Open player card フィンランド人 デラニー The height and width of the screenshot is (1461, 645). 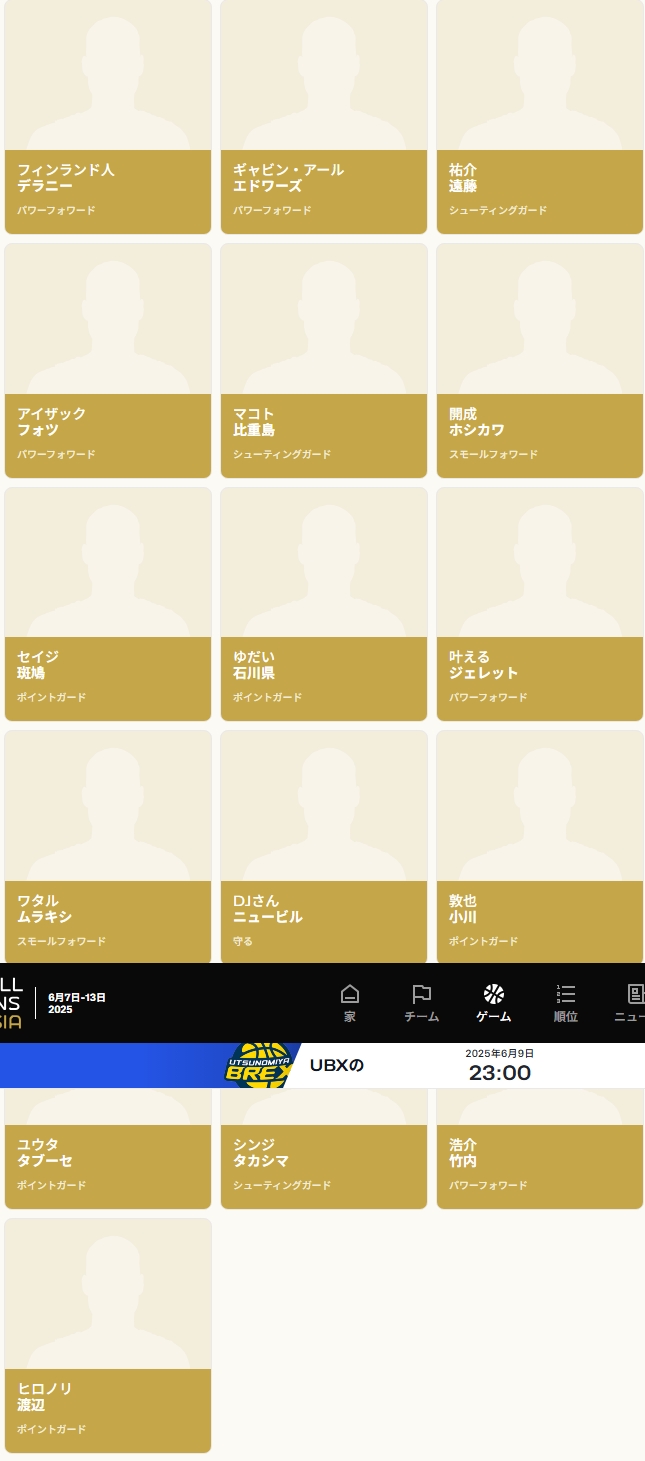click(108, 117)
